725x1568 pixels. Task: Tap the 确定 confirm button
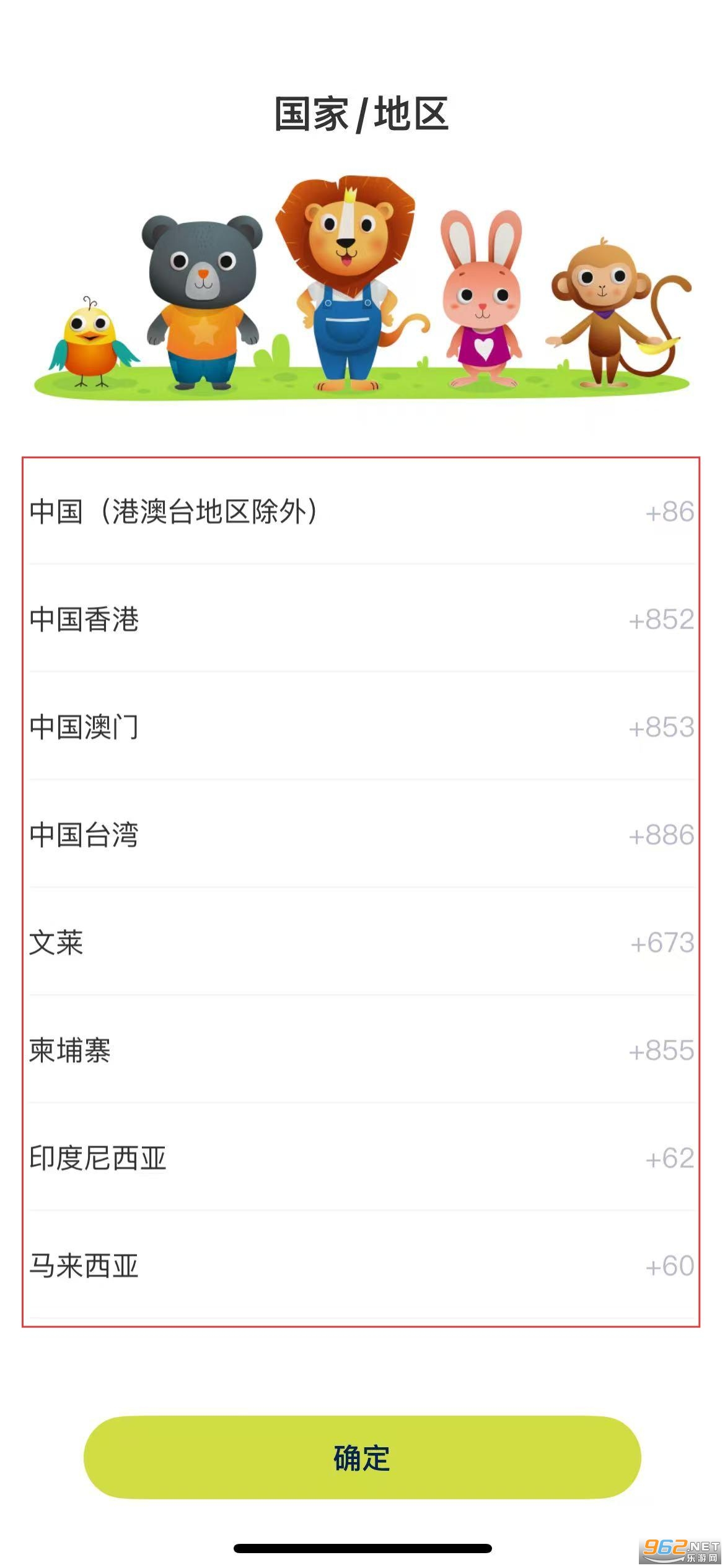tap(362, 1458)
